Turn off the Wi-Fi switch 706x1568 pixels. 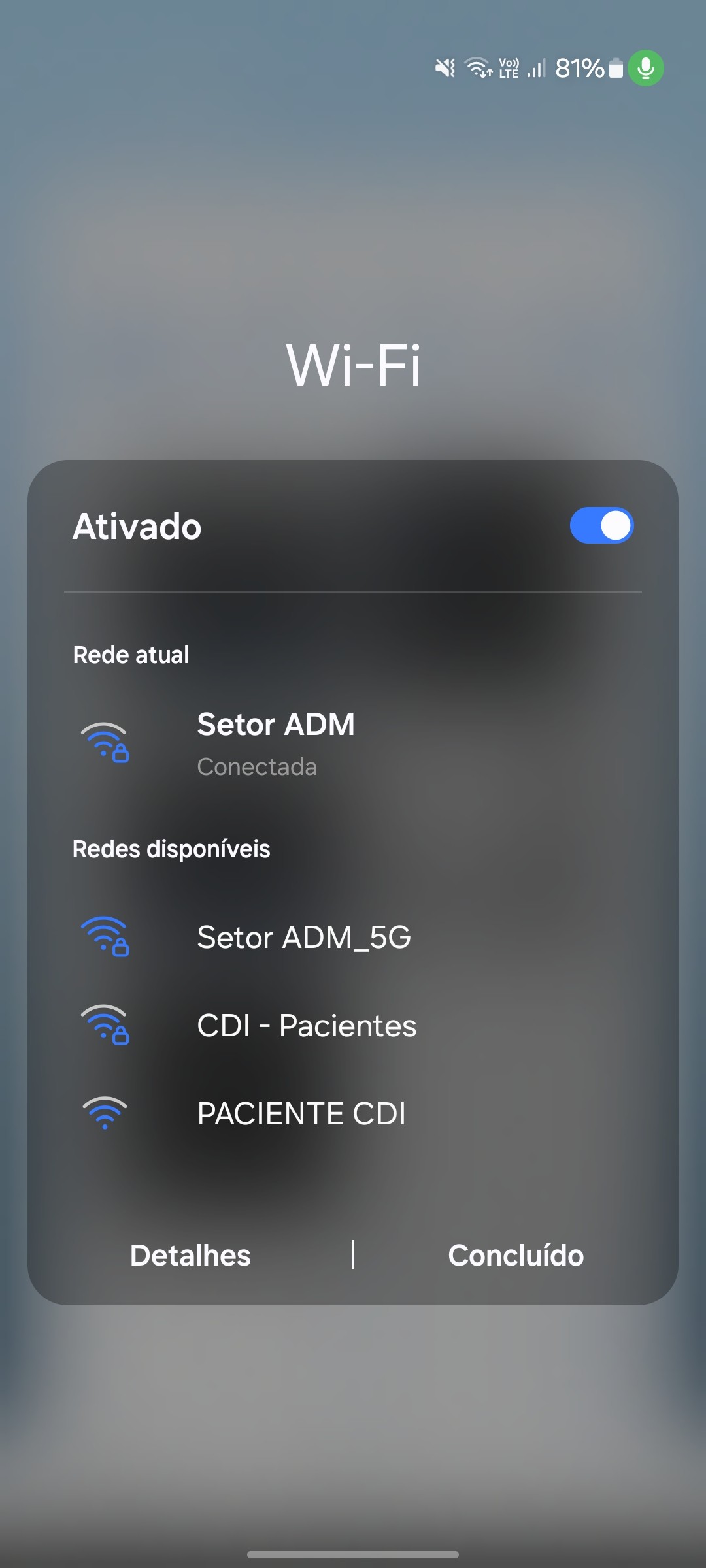point(601,526)
